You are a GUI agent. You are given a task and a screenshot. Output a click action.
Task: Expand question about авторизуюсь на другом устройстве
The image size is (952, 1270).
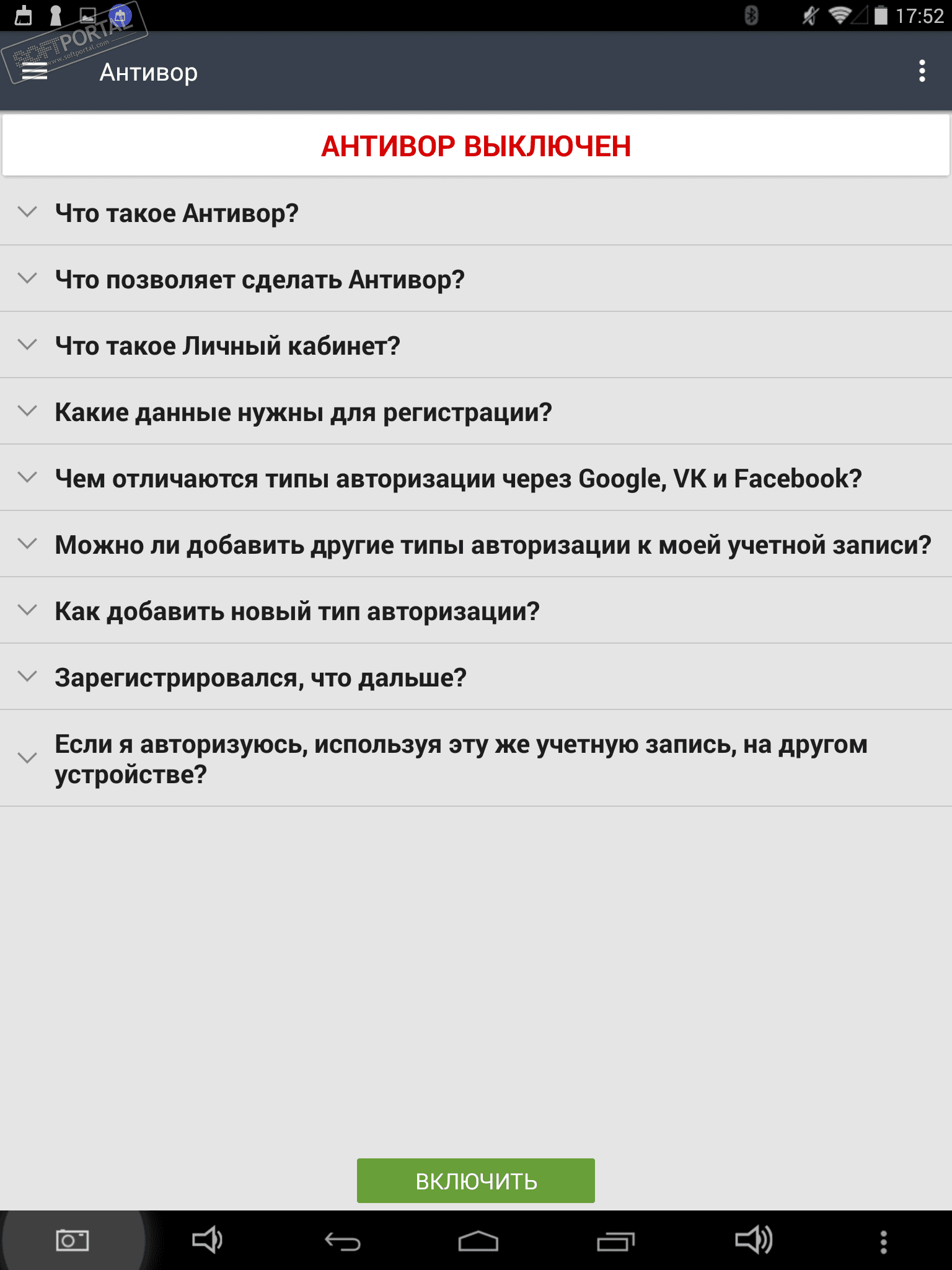tap(460, 758)
